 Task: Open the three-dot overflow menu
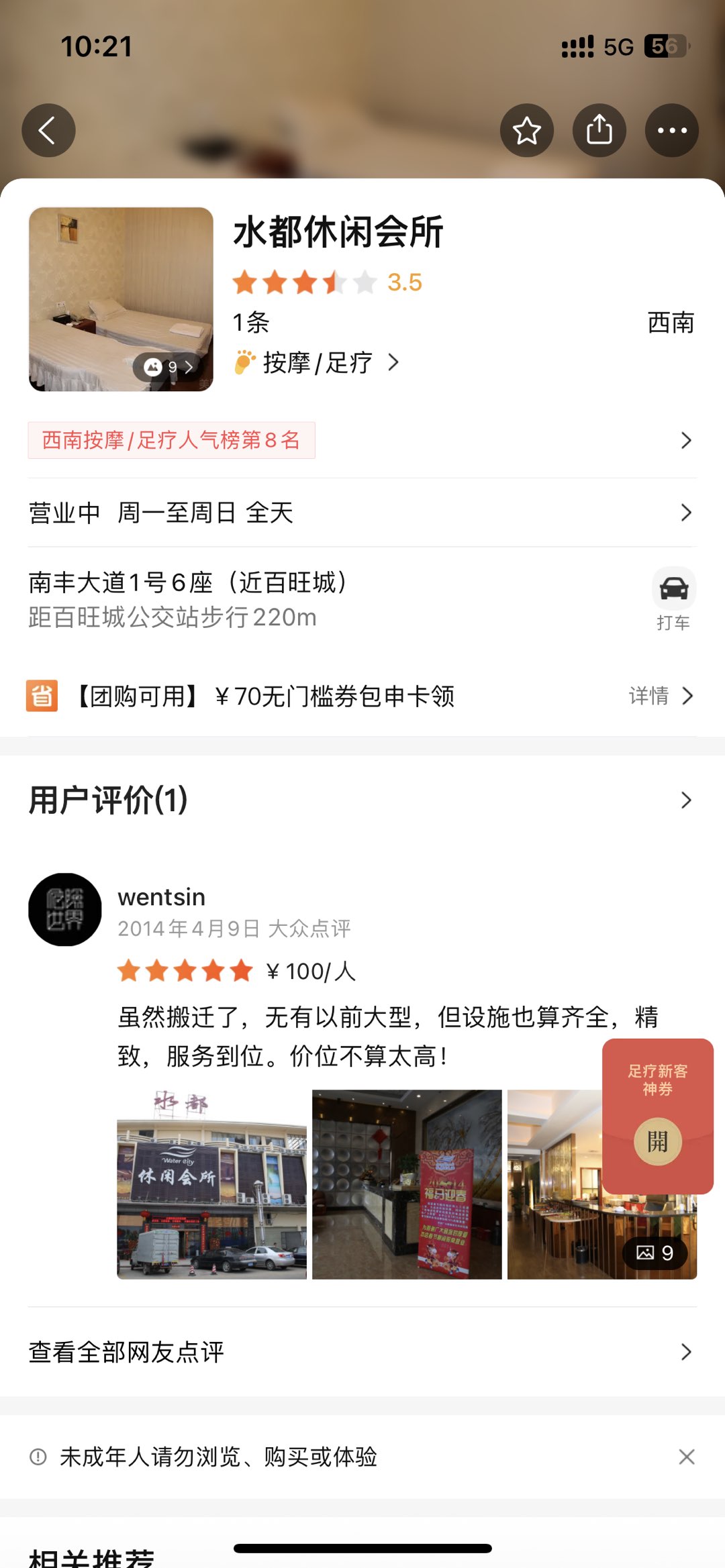click(x=671, y=130)
